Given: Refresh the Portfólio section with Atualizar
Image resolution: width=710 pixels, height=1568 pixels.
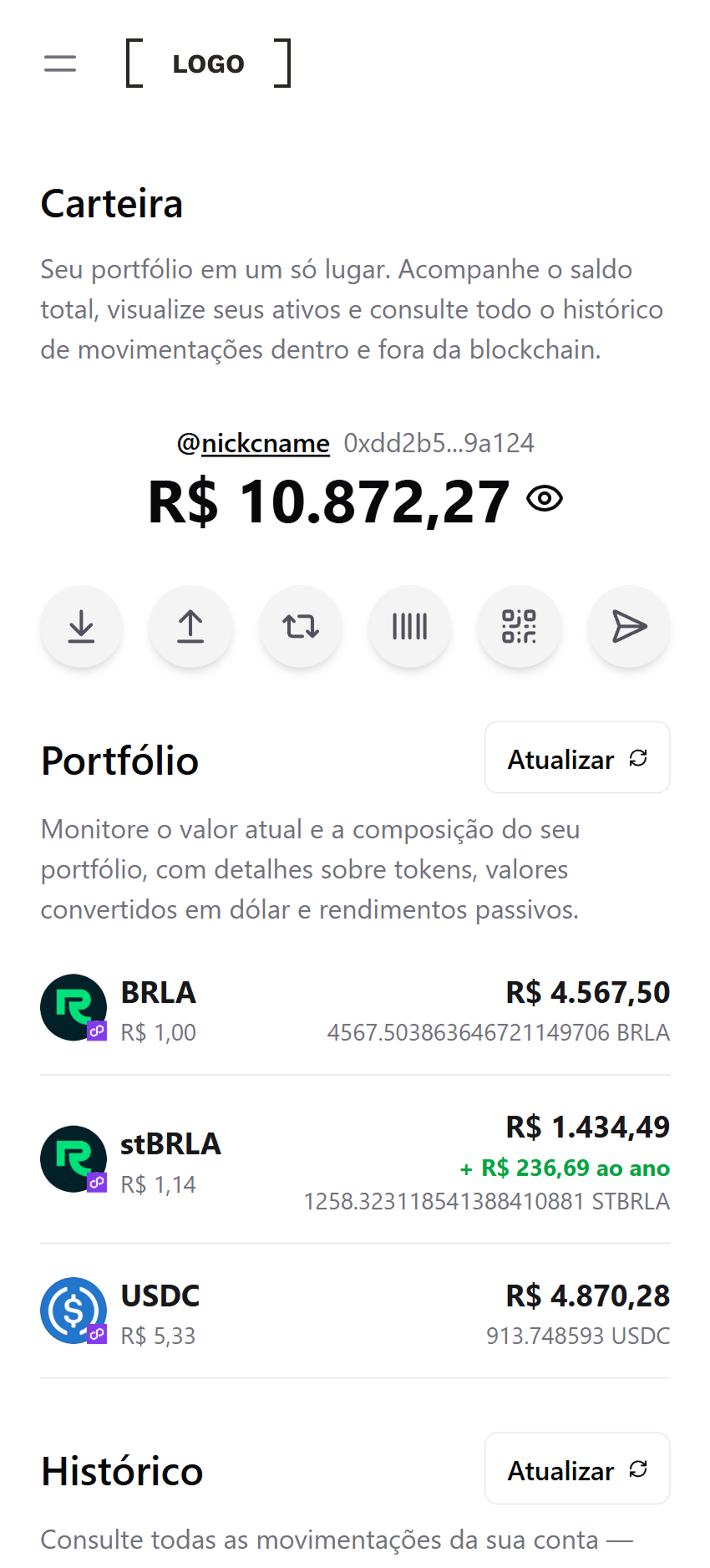Looking at the screenshot, I should coord(577,758).
